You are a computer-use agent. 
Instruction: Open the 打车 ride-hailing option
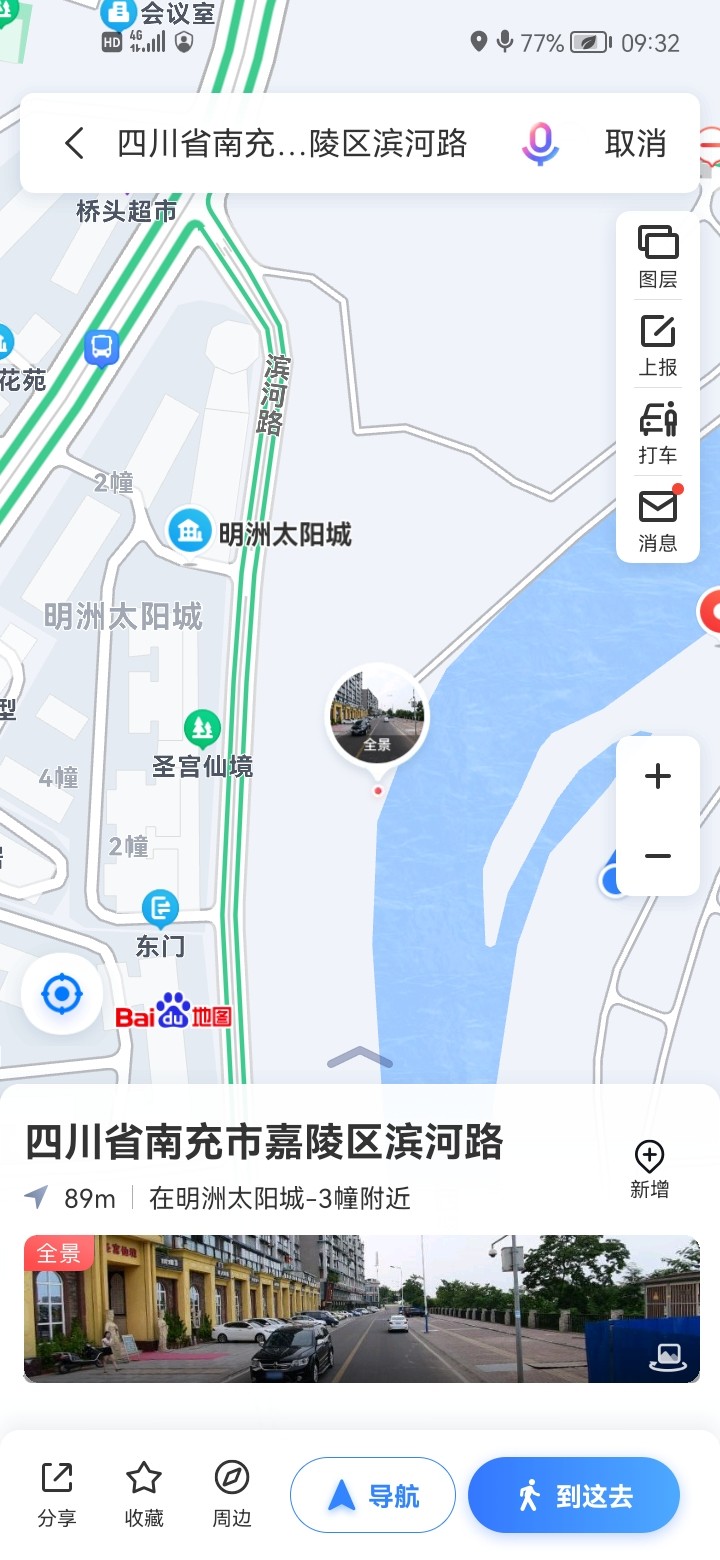(x=658, y=432)
